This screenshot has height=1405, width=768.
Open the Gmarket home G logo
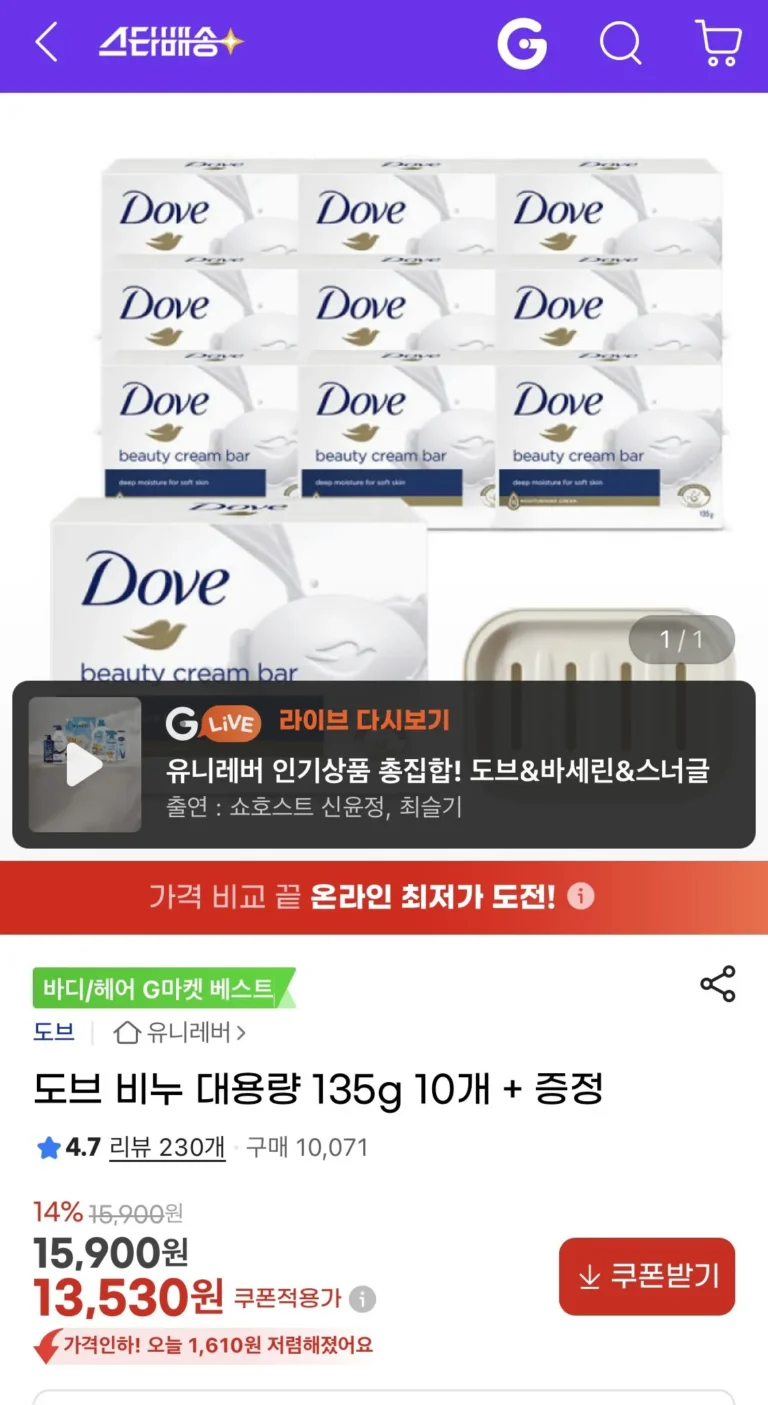[522, 44]
